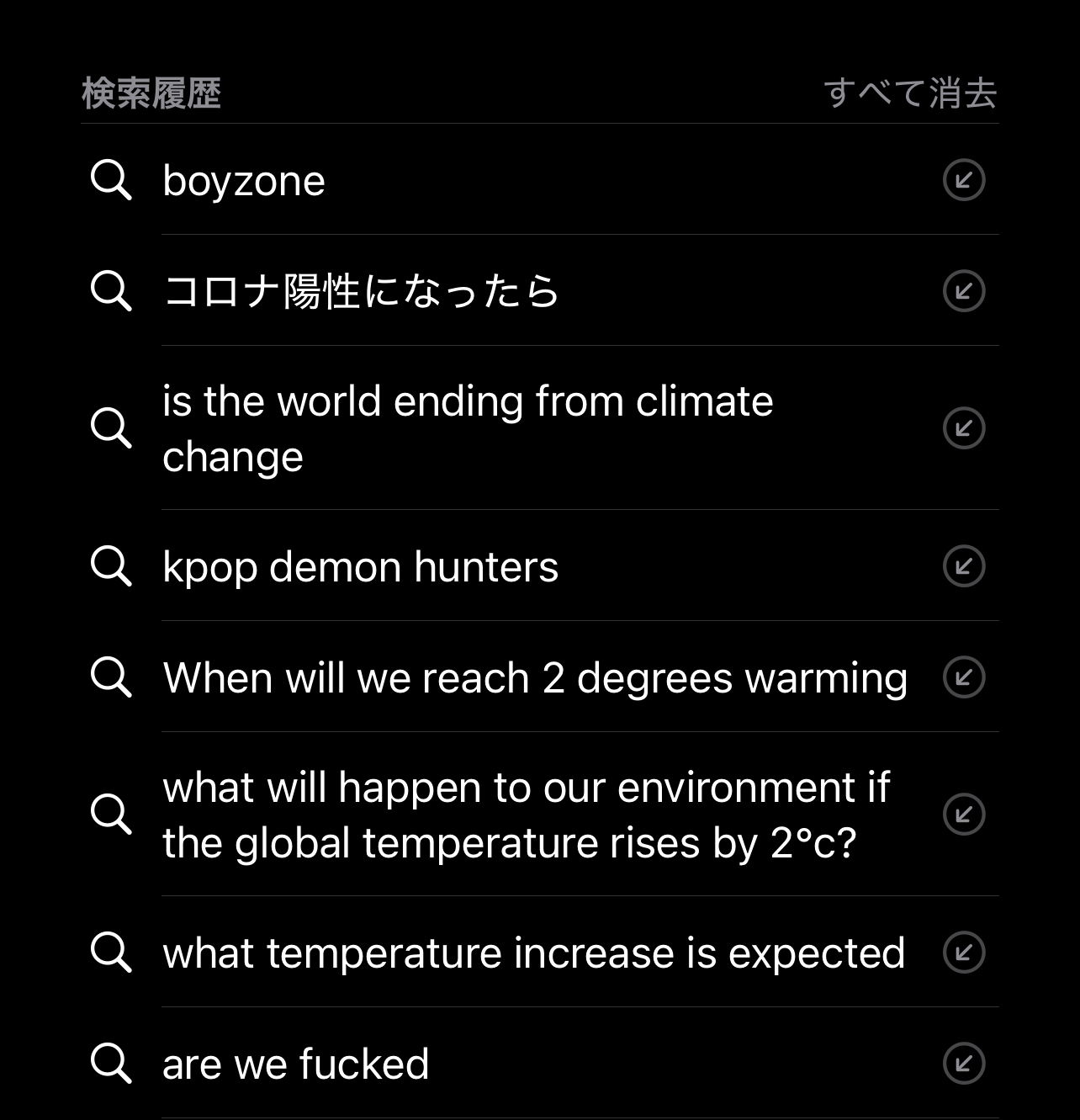The width and height of the screenshot is (1080, 1120).
Task: Insert boyzone into search box via arrow
Action: 964,180
